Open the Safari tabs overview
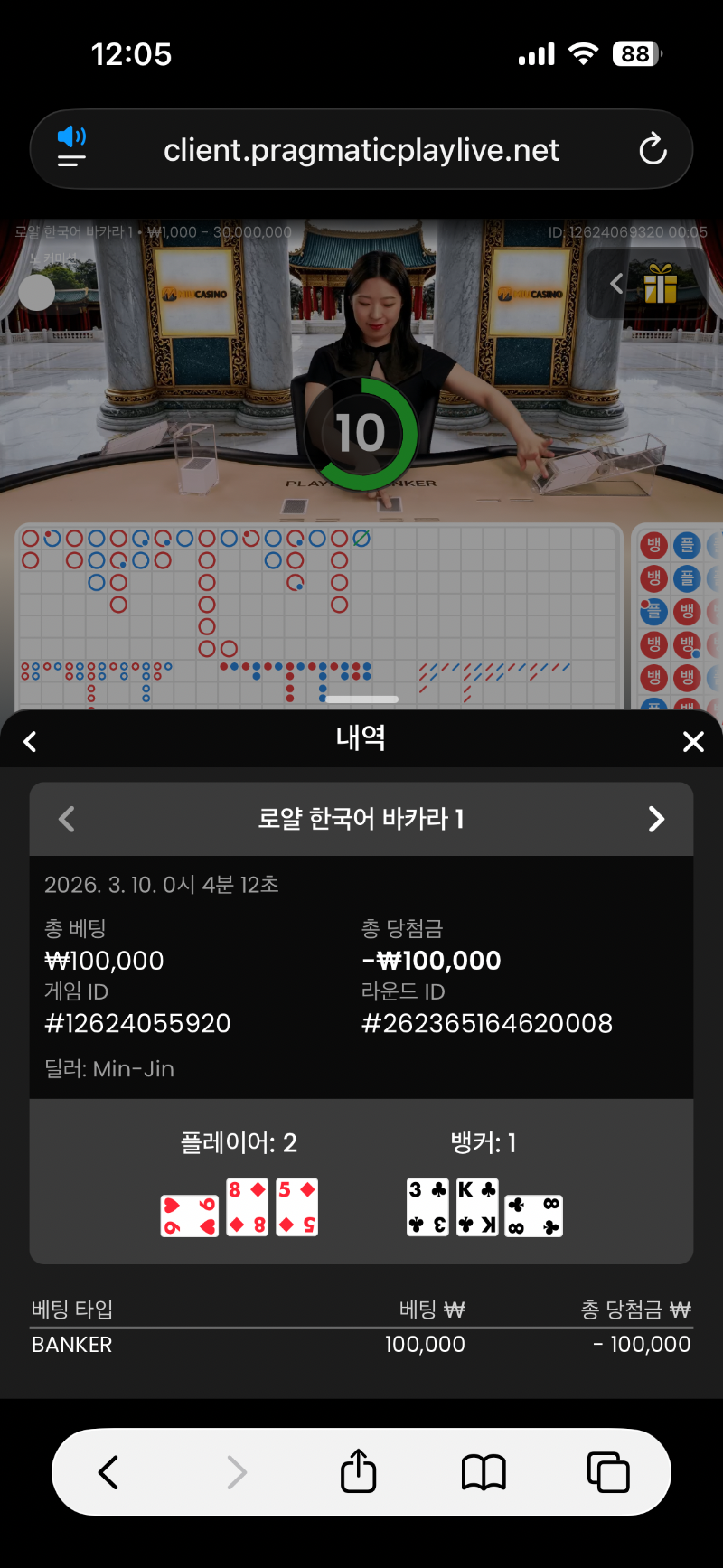Image resolution: width=723 pixels, height=1568 pixels. tap(608, 1472)
